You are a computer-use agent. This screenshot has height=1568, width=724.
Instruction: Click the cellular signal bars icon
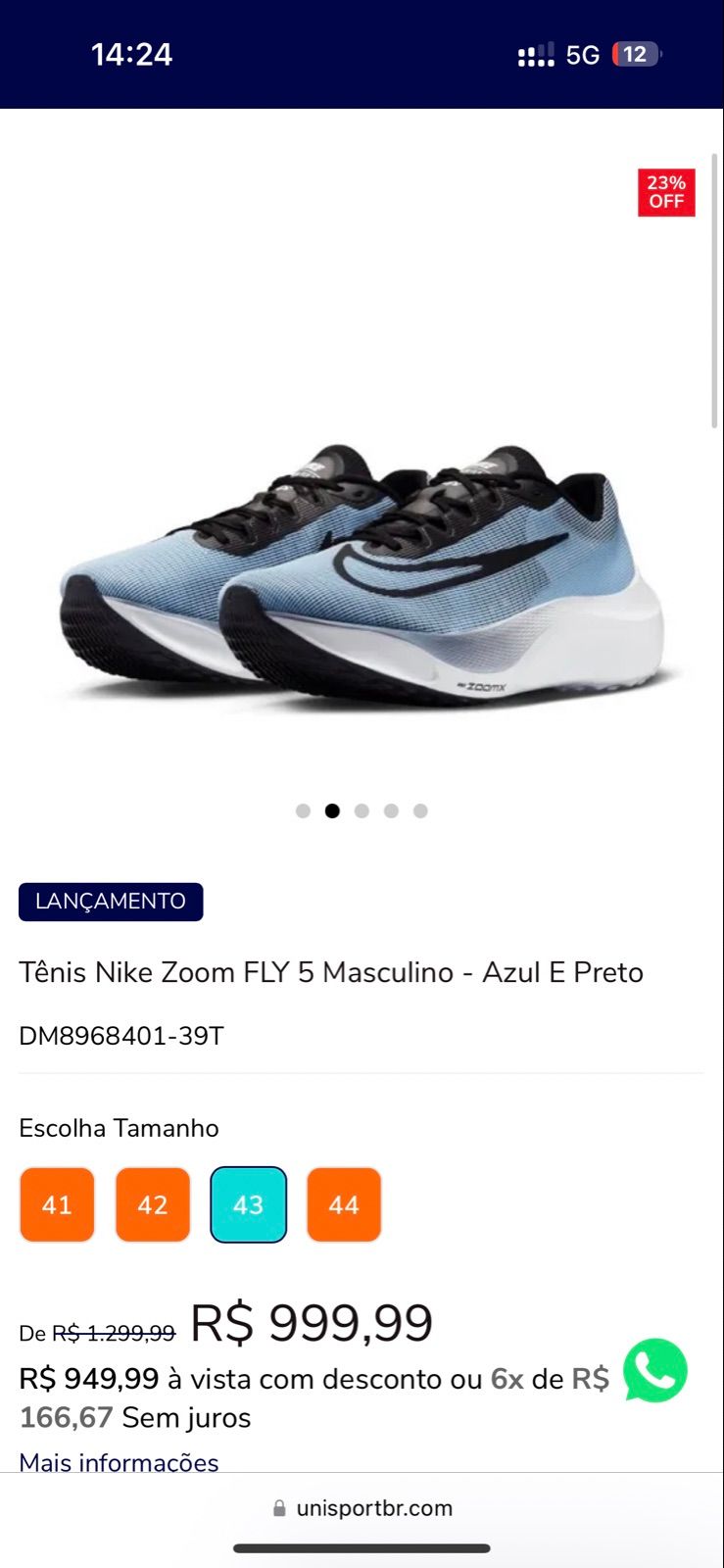point(538,54)
